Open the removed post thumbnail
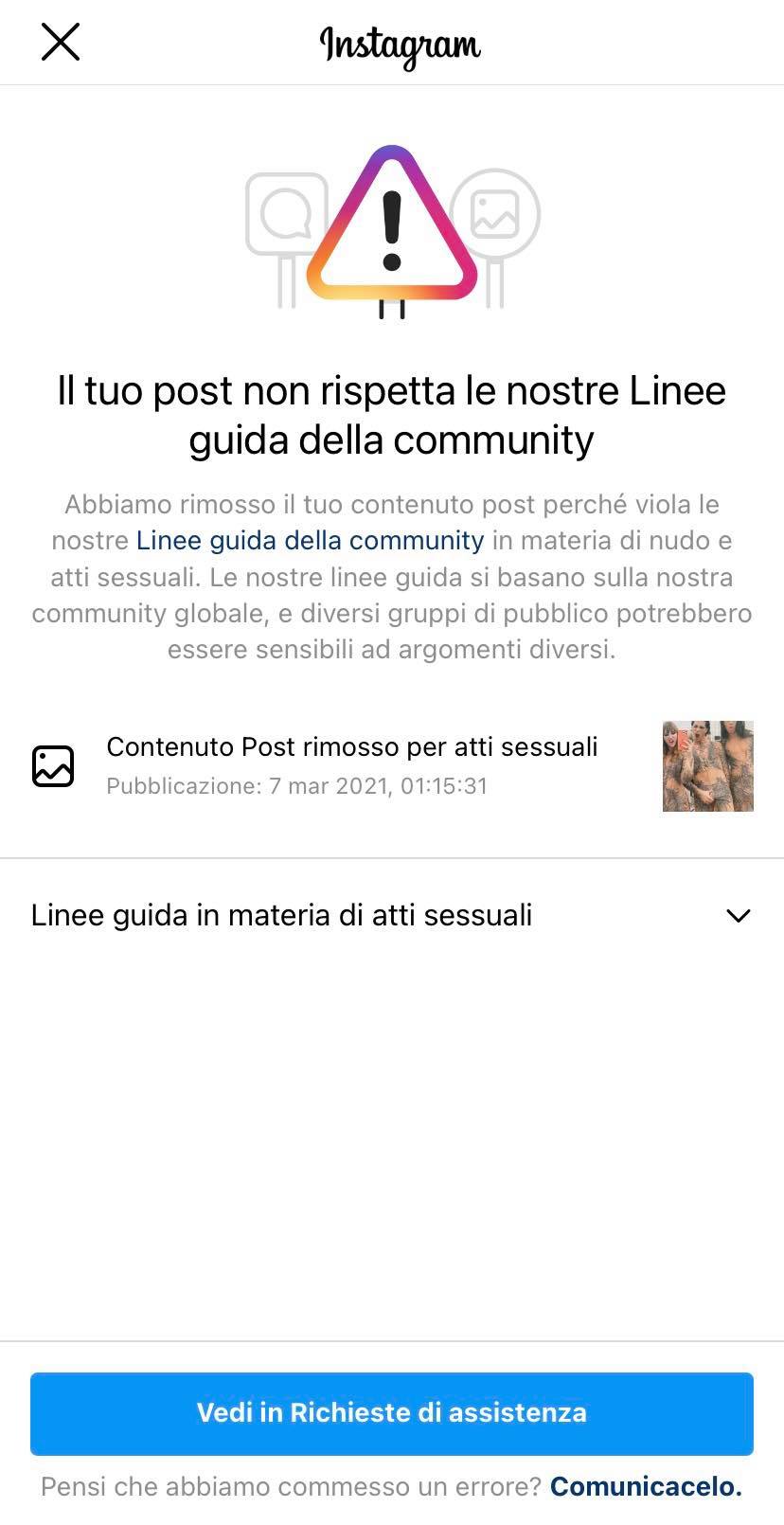 click(x=707, y=765)
